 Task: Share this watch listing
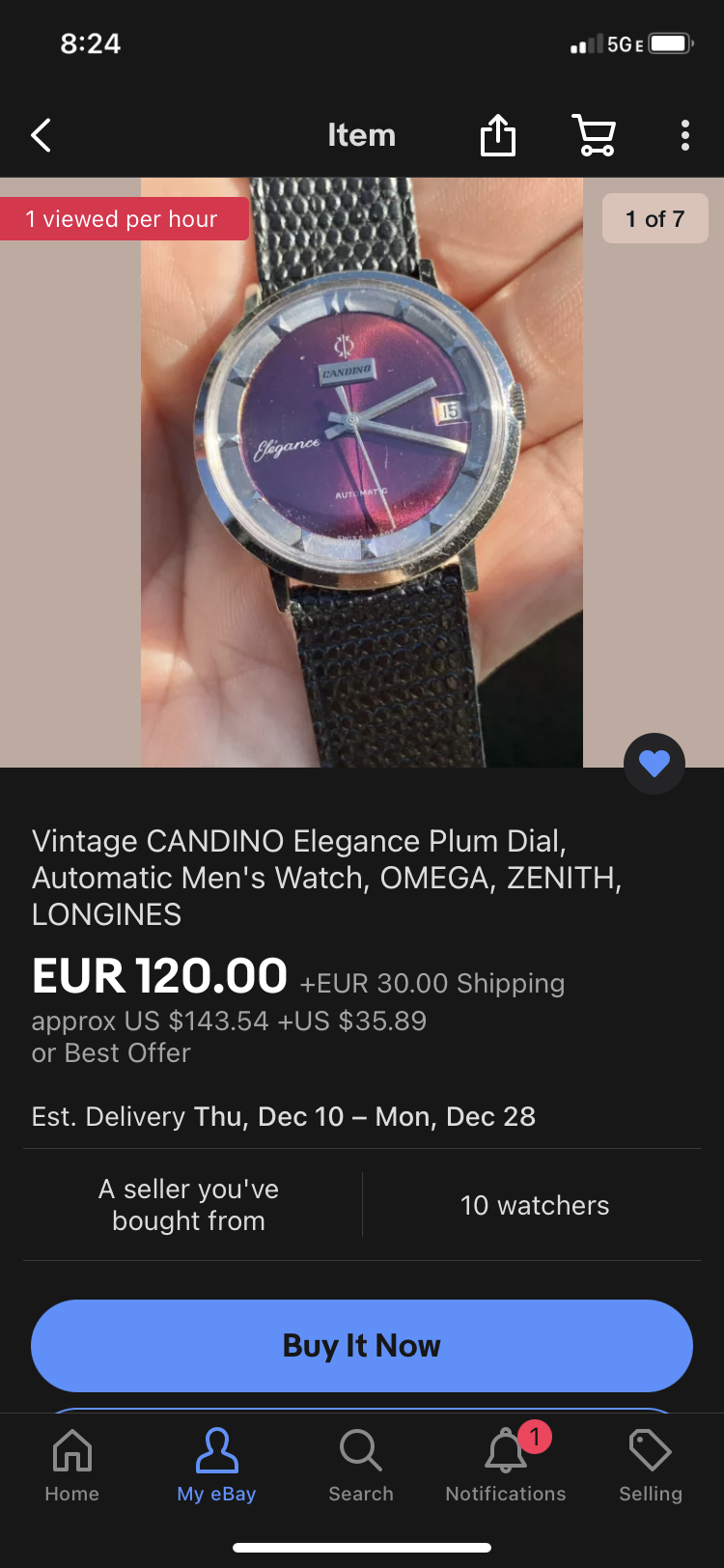pyautogui.click(x=498, y=135)
